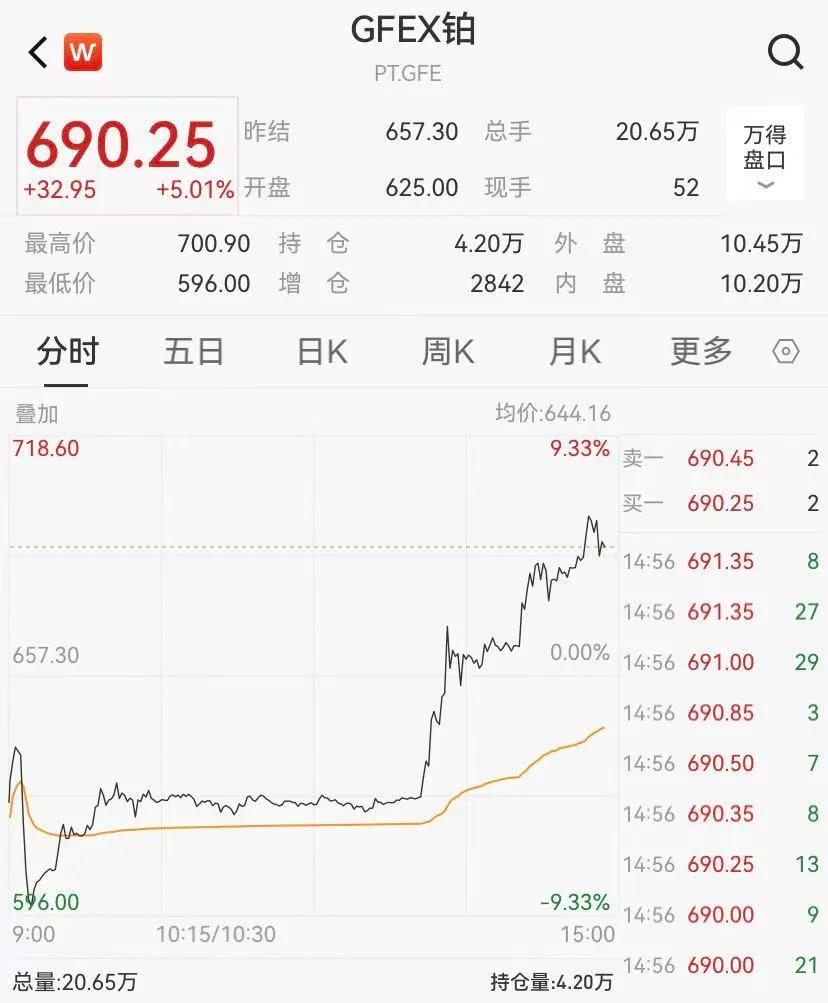Expand the 万得盘口 panel
828x1003 pixels.
coord(764,155)
